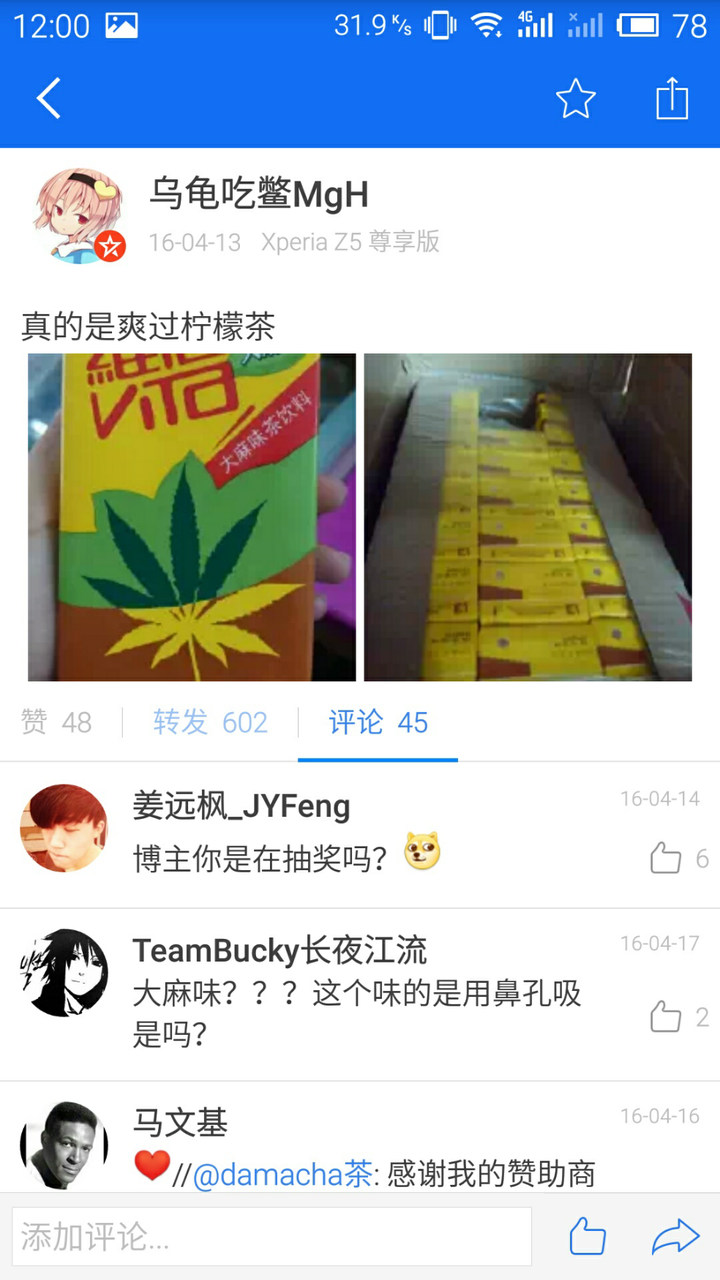Tap the thumbs-up beside TeamBucky's comment
This screenshot has width=720, height=1280.
tap(665, 1016)
